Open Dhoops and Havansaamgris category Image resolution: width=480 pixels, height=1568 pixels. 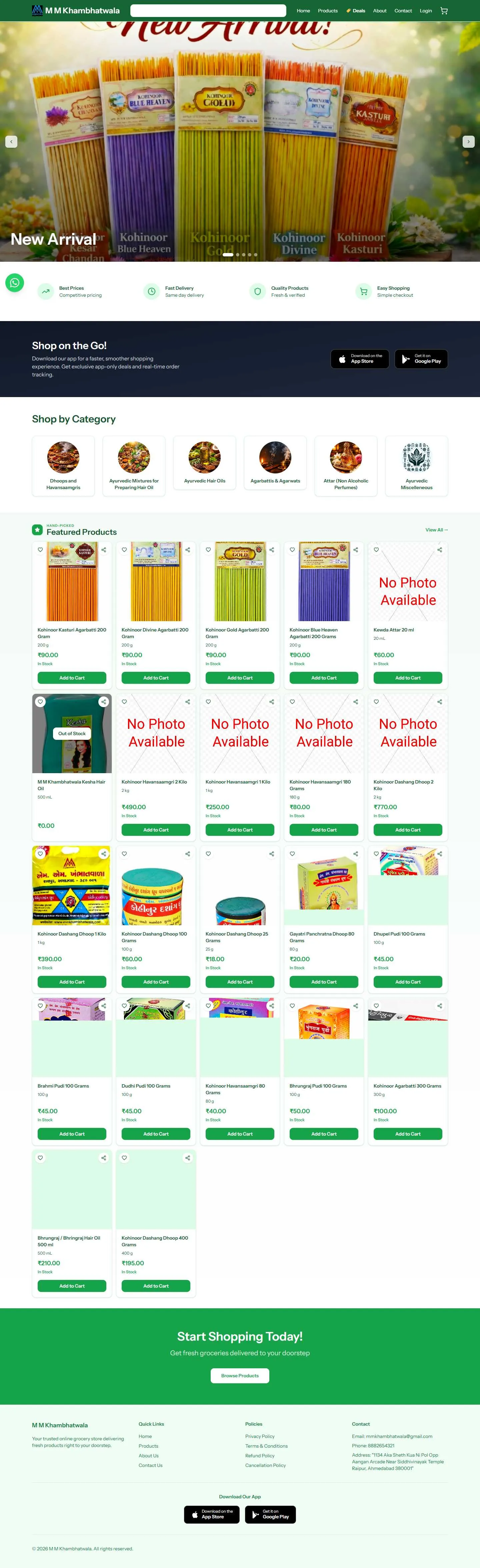(63, 466)
